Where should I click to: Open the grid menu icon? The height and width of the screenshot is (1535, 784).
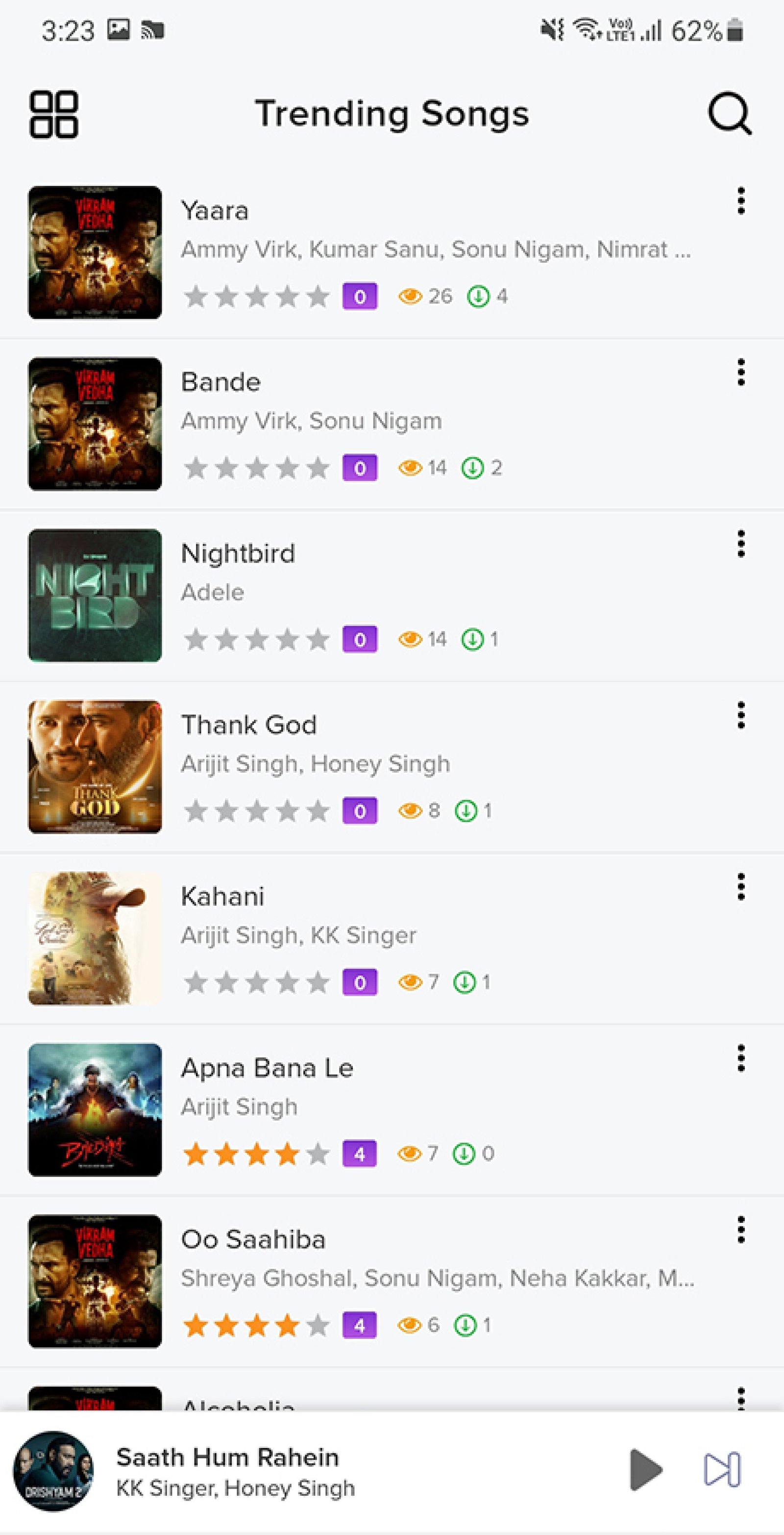pos(53,114)
